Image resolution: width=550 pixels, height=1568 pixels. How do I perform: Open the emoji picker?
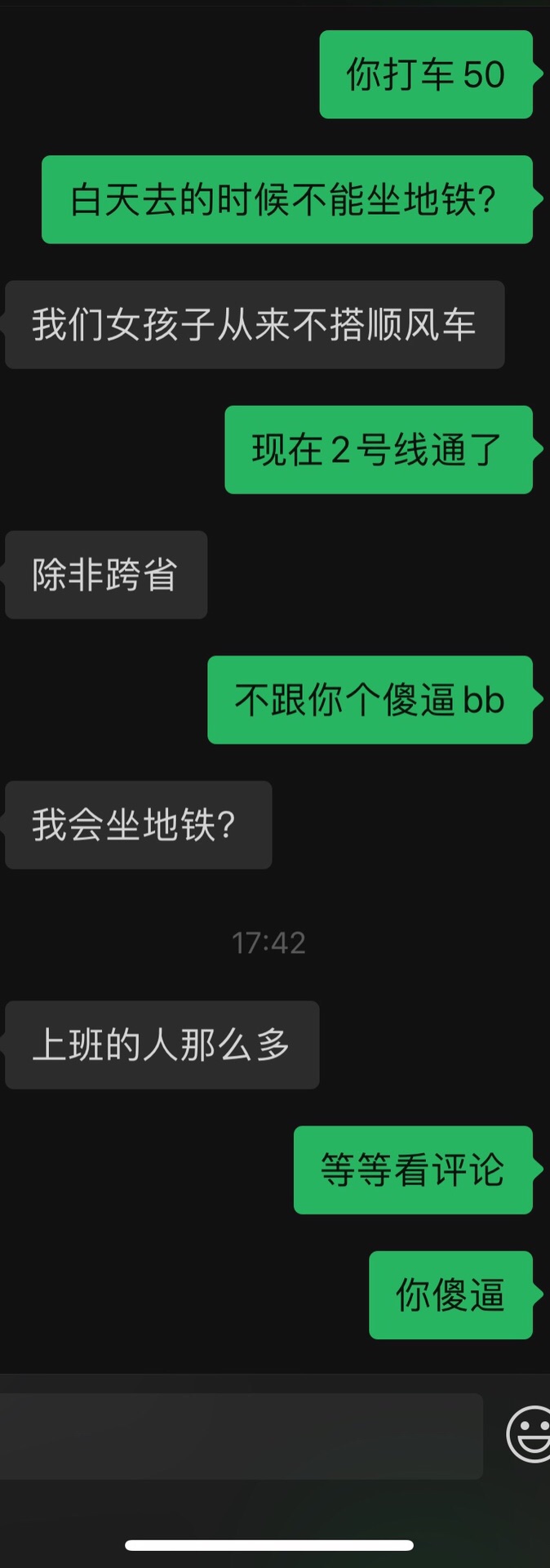coord(530,1434)
